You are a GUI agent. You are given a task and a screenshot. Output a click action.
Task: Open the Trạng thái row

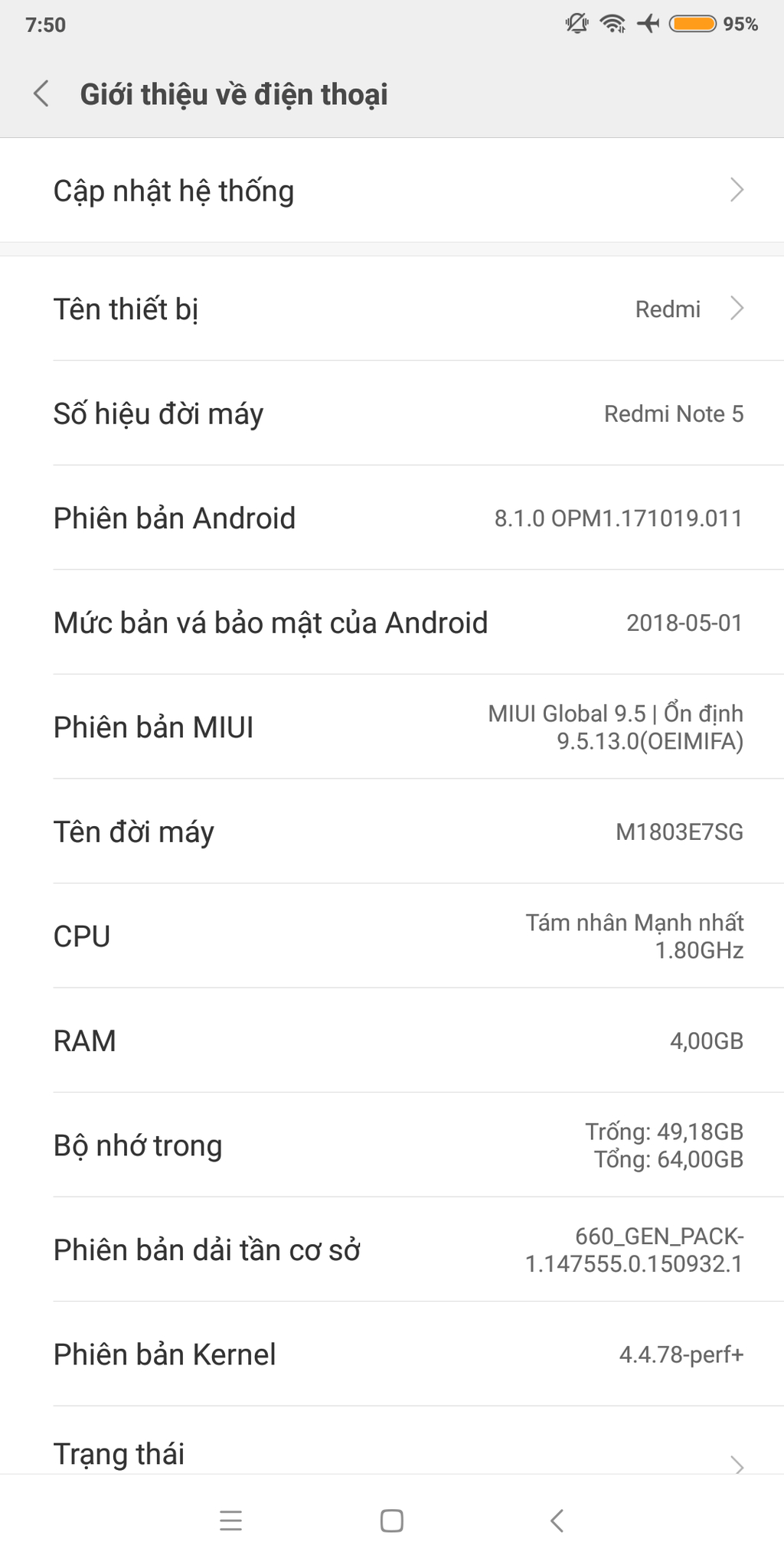click(392, 1453)
